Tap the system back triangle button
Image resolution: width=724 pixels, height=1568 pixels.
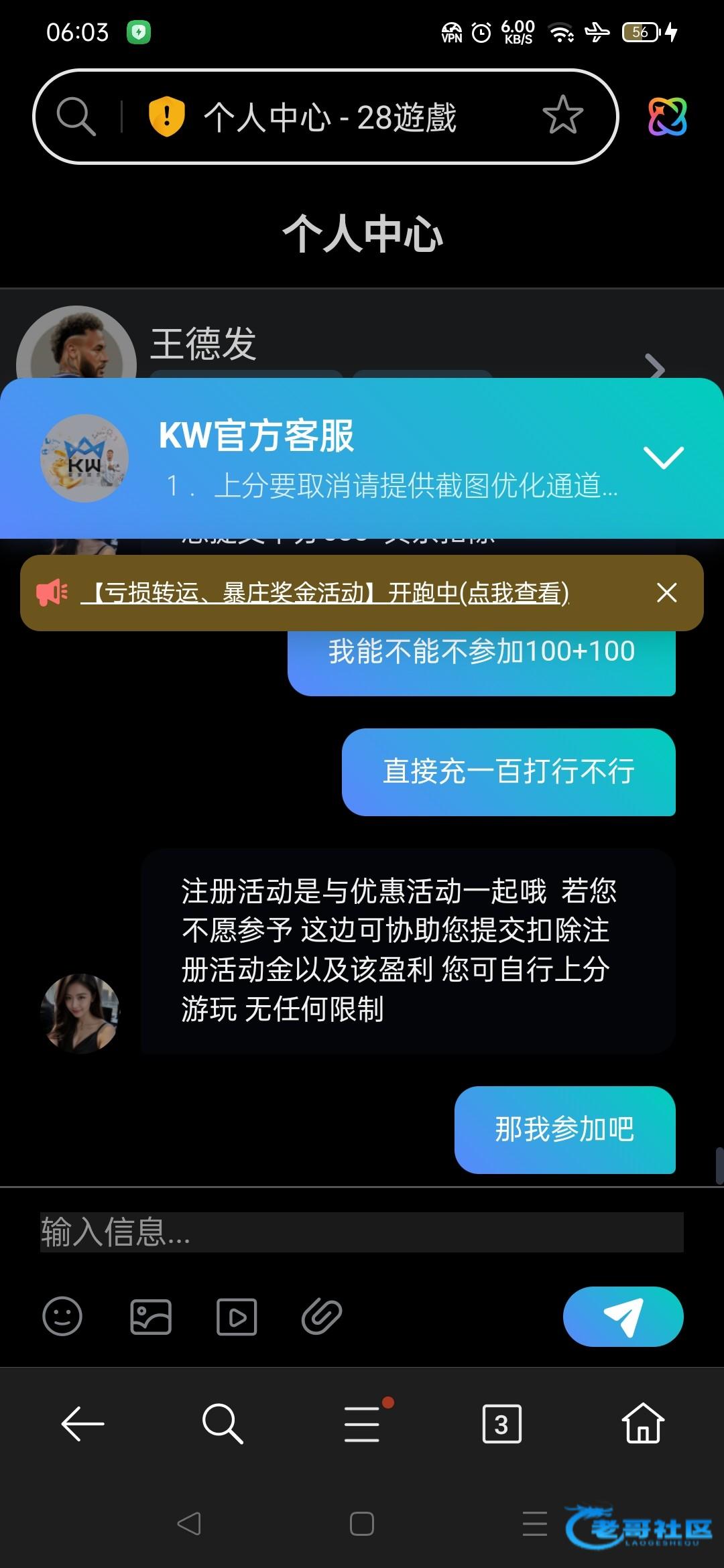[x=189, y=1524]
